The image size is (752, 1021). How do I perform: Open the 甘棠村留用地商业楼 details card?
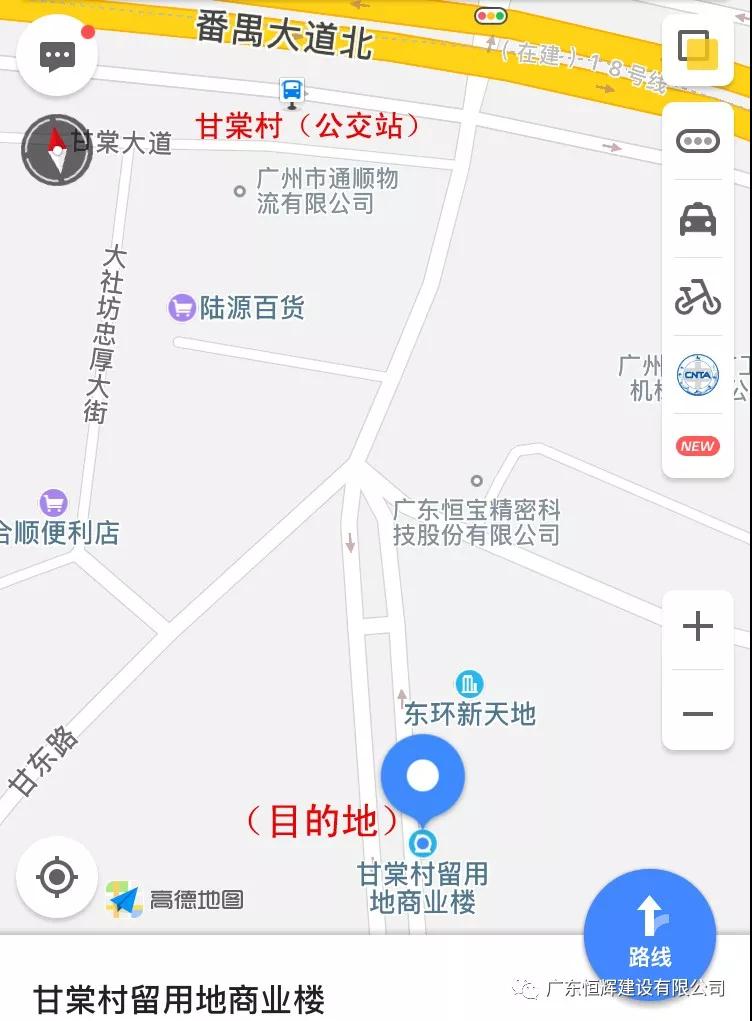(x=180, y=998)
